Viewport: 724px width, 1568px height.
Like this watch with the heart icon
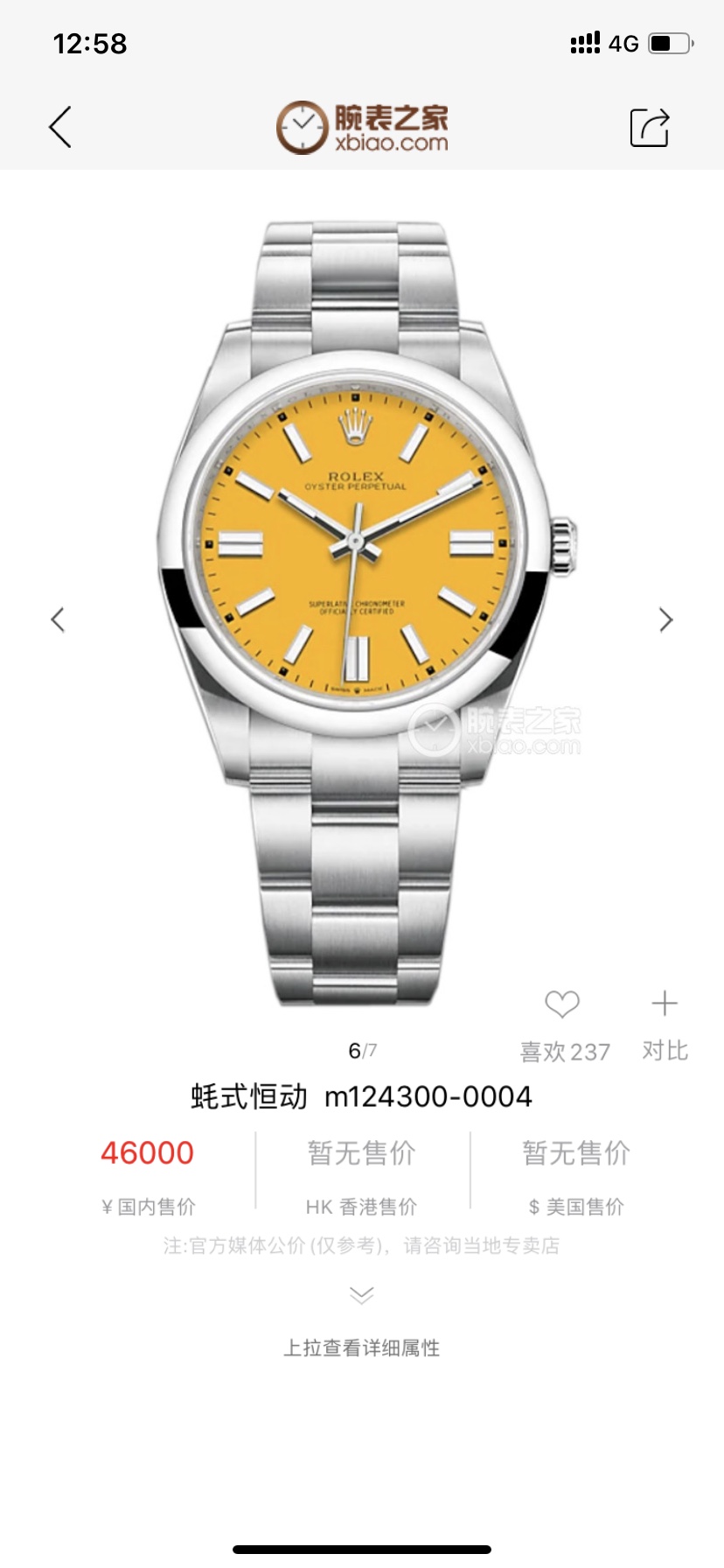pyautogui.click(x=562, y=1004)
